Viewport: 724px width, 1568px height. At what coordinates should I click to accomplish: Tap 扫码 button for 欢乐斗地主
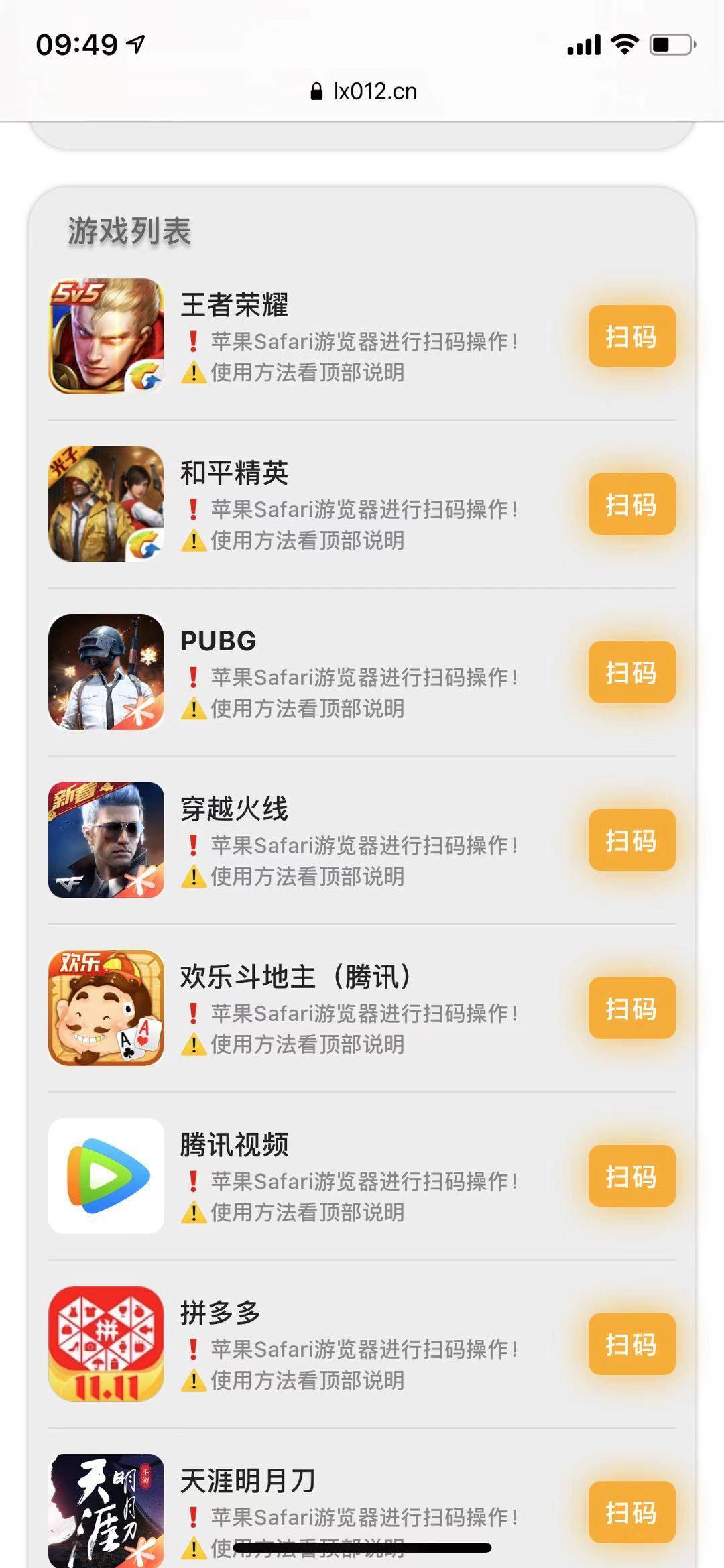click(631, 1008)
